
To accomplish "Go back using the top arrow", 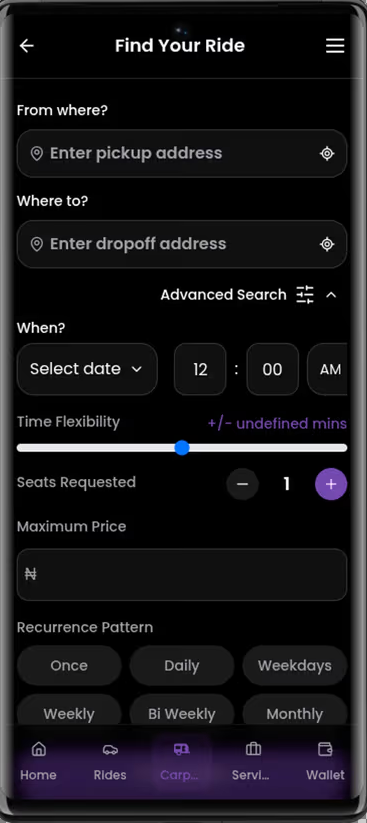I will tap(26, 46).
